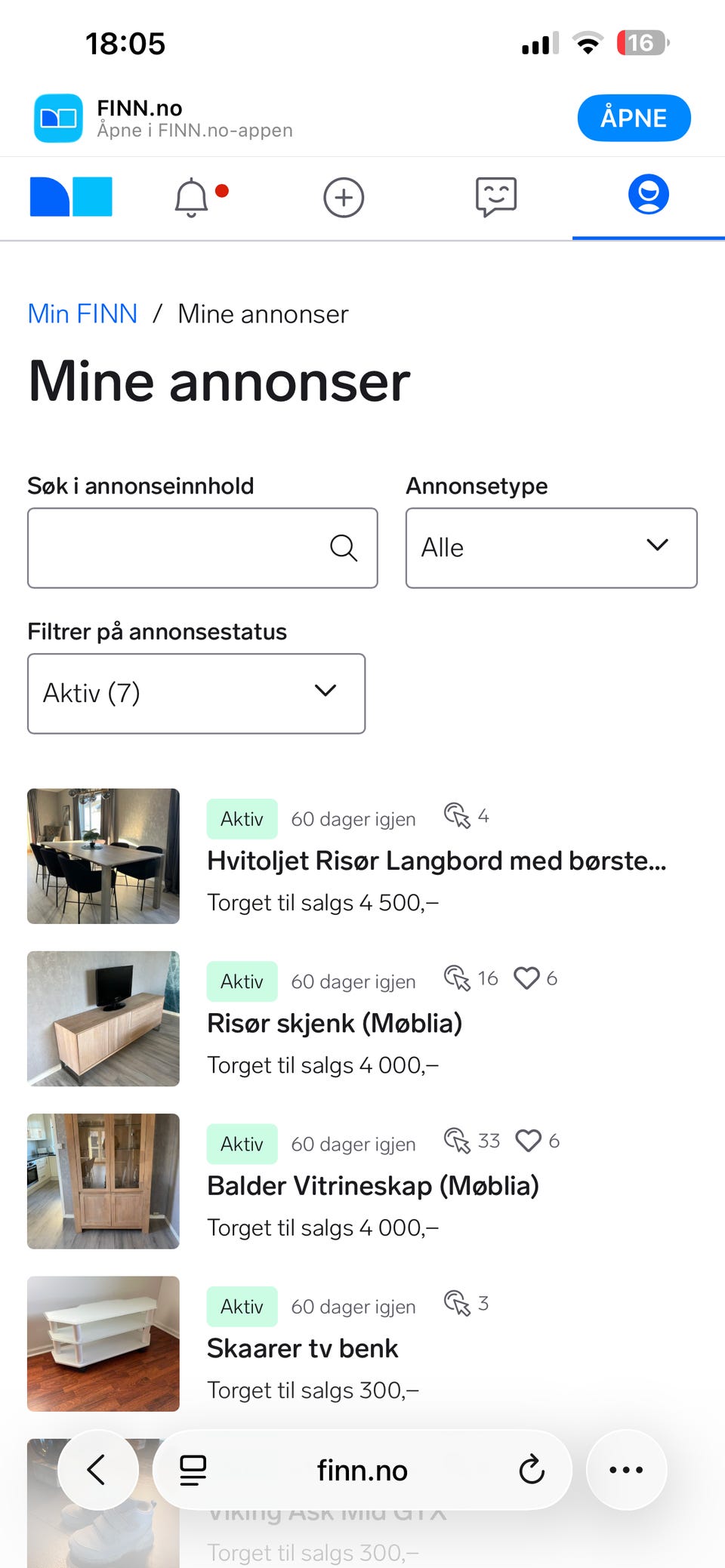Toggle favorite heart on Balder Vitrineskap

click(x=529, y=1141)
